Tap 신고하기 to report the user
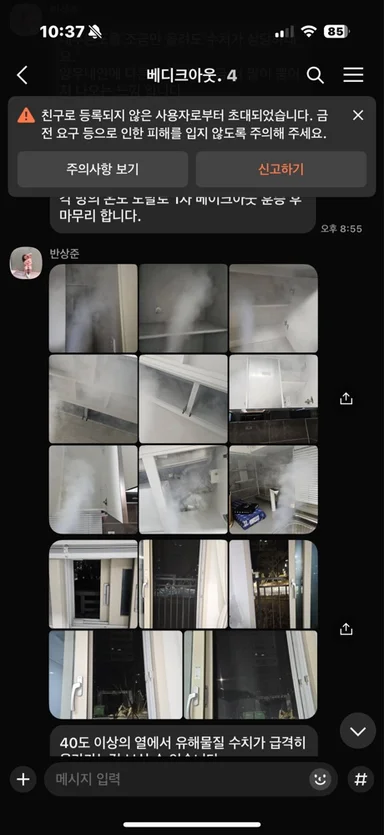384x835 pixels. tap(281, 169)
